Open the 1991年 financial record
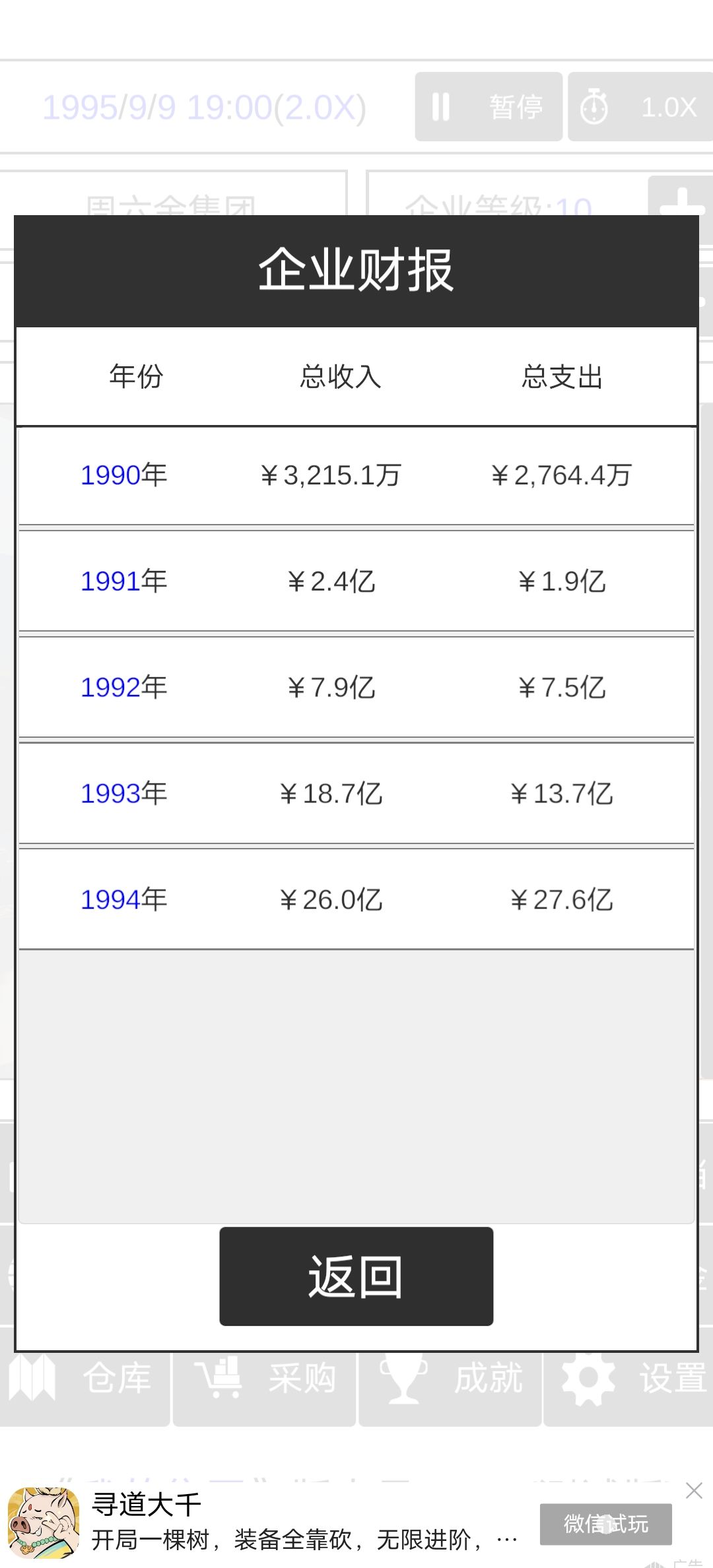Image resolution: width=713 pixels, height=1568 pixels. click(123, 581)
